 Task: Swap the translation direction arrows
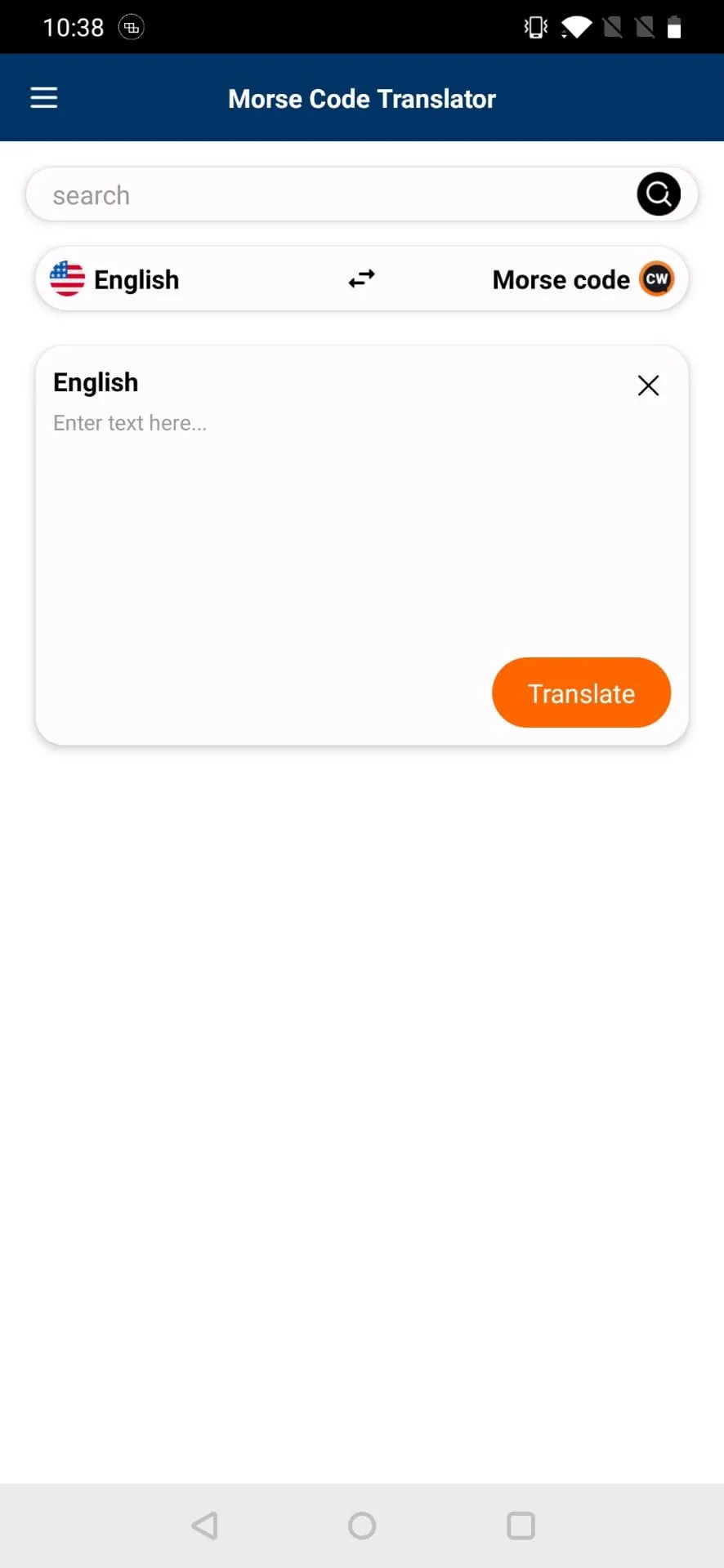361,279
